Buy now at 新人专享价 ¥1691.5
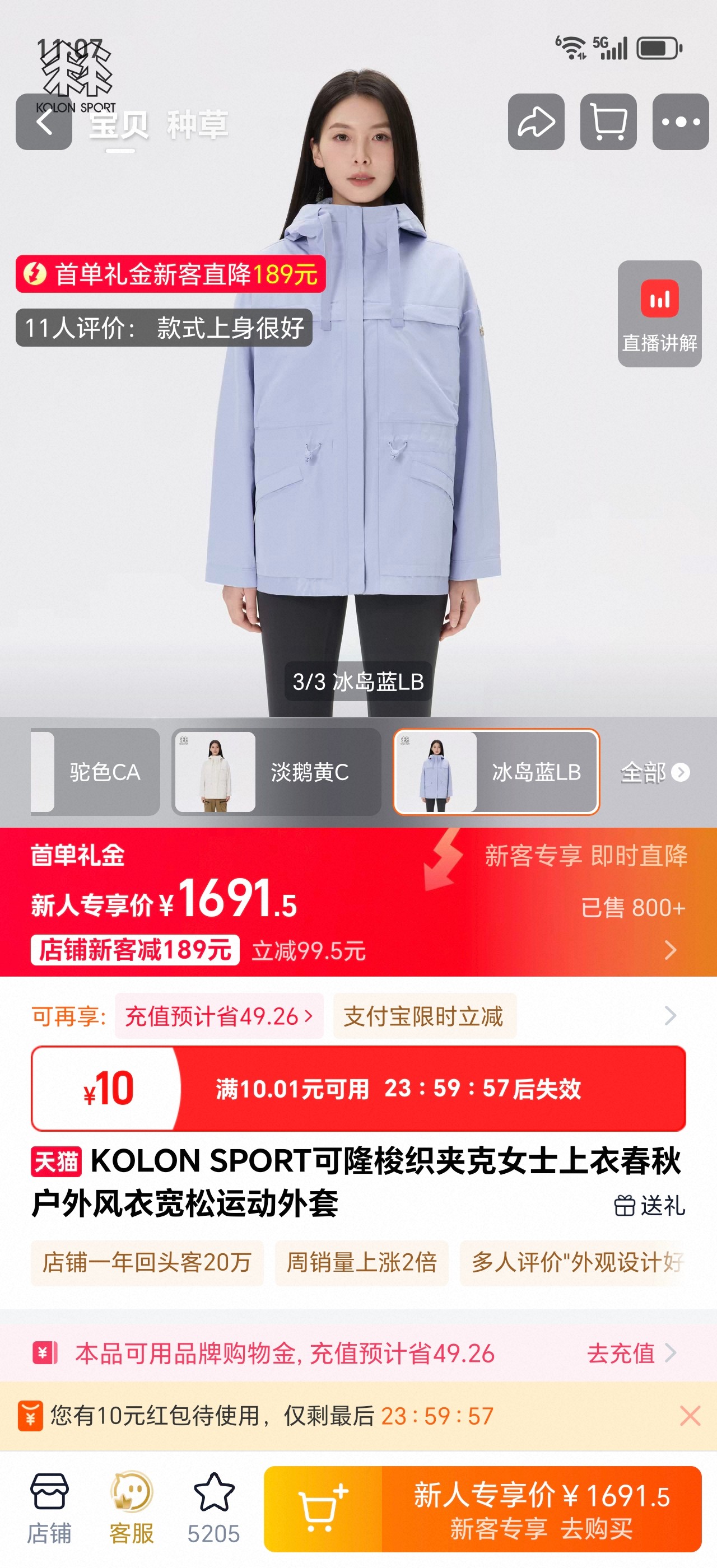Screen dimensions: 717x1568 pyautogui.click(x=541, y=1509)
